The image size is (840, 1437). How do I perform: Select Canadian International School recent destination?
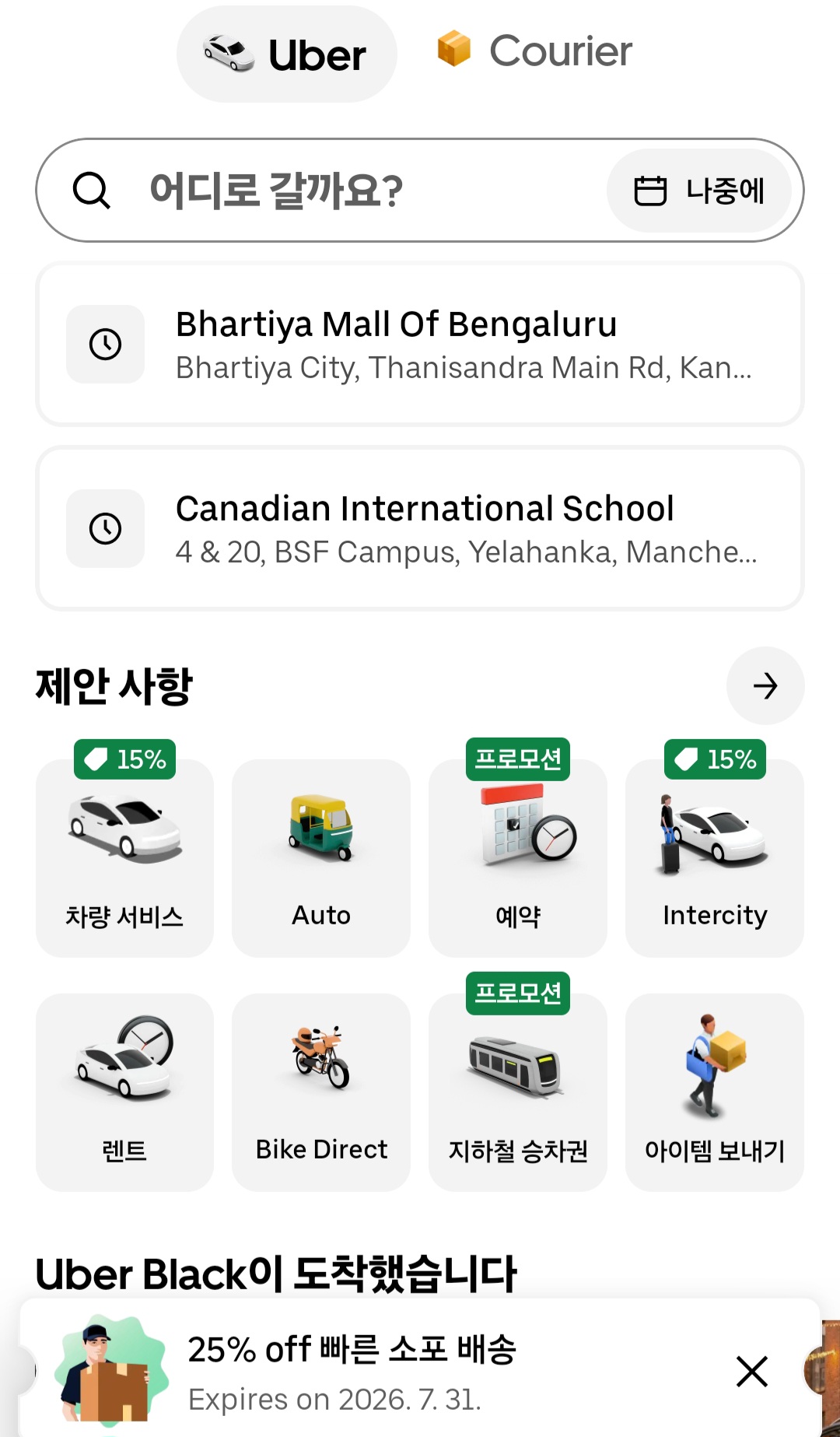pyautogui.click(x=420, y=527)
